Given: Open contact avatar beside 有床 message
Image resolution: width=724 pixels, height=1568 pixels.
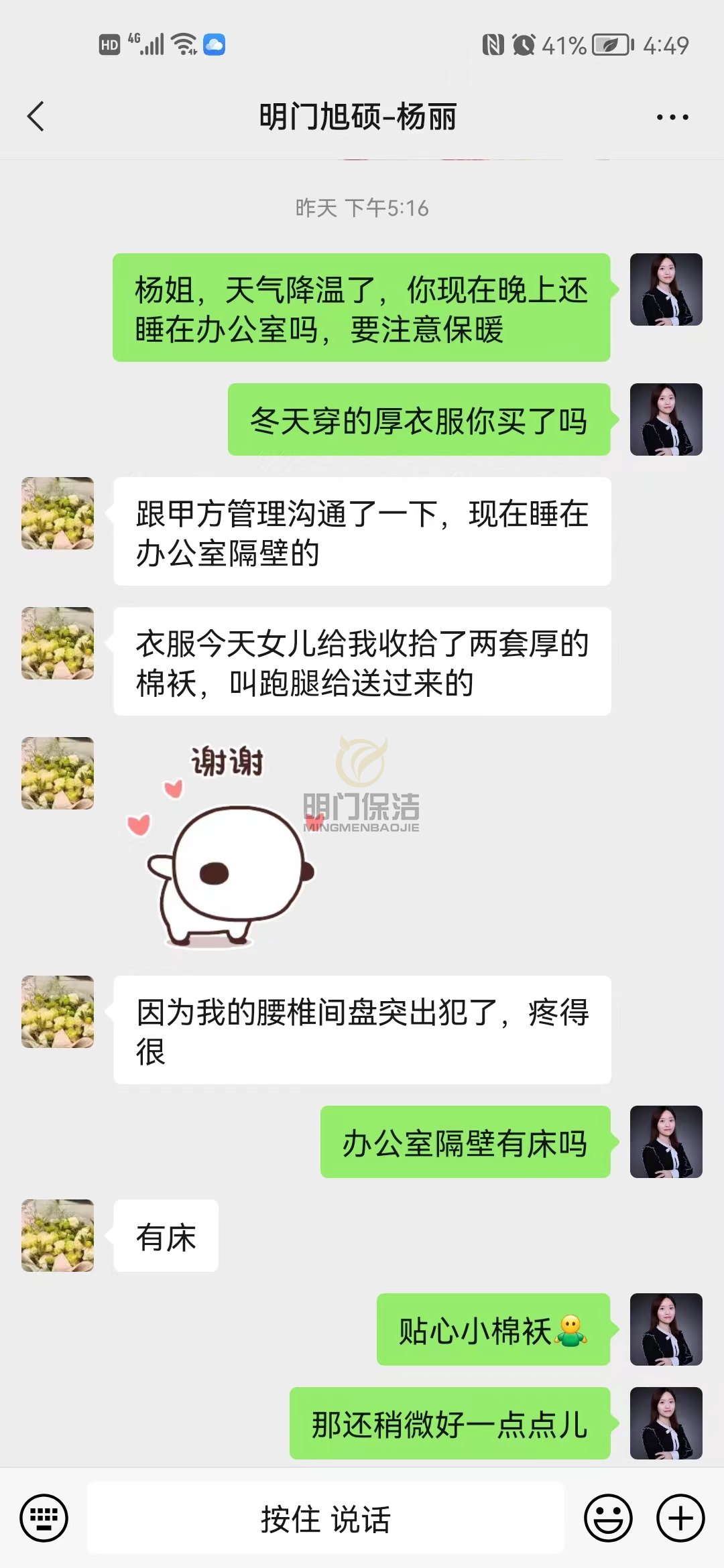Looking at the screenshot, I should [58, 1236].
